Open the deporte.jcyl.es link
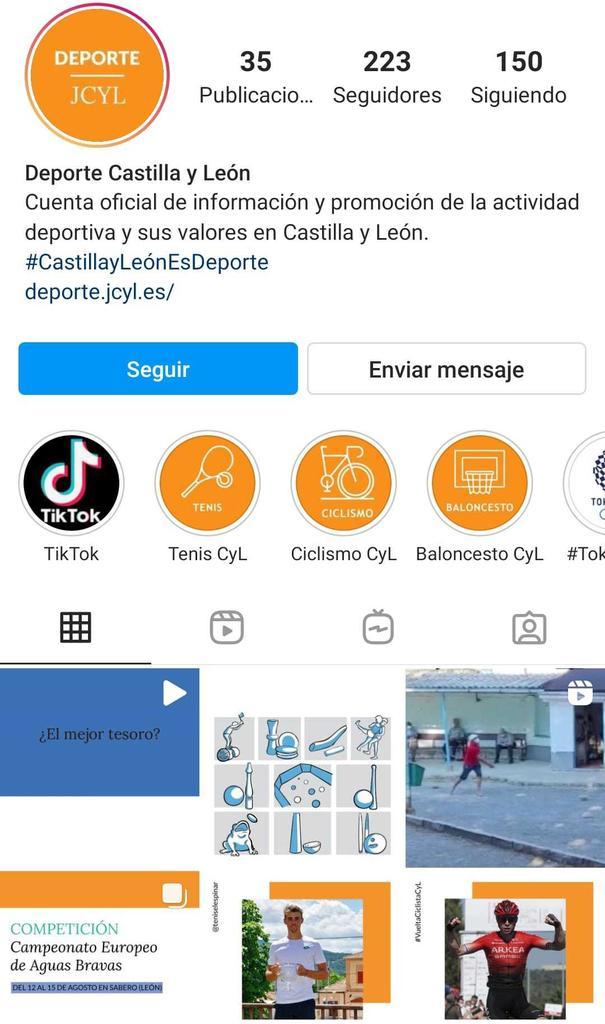 click(99, 291)
